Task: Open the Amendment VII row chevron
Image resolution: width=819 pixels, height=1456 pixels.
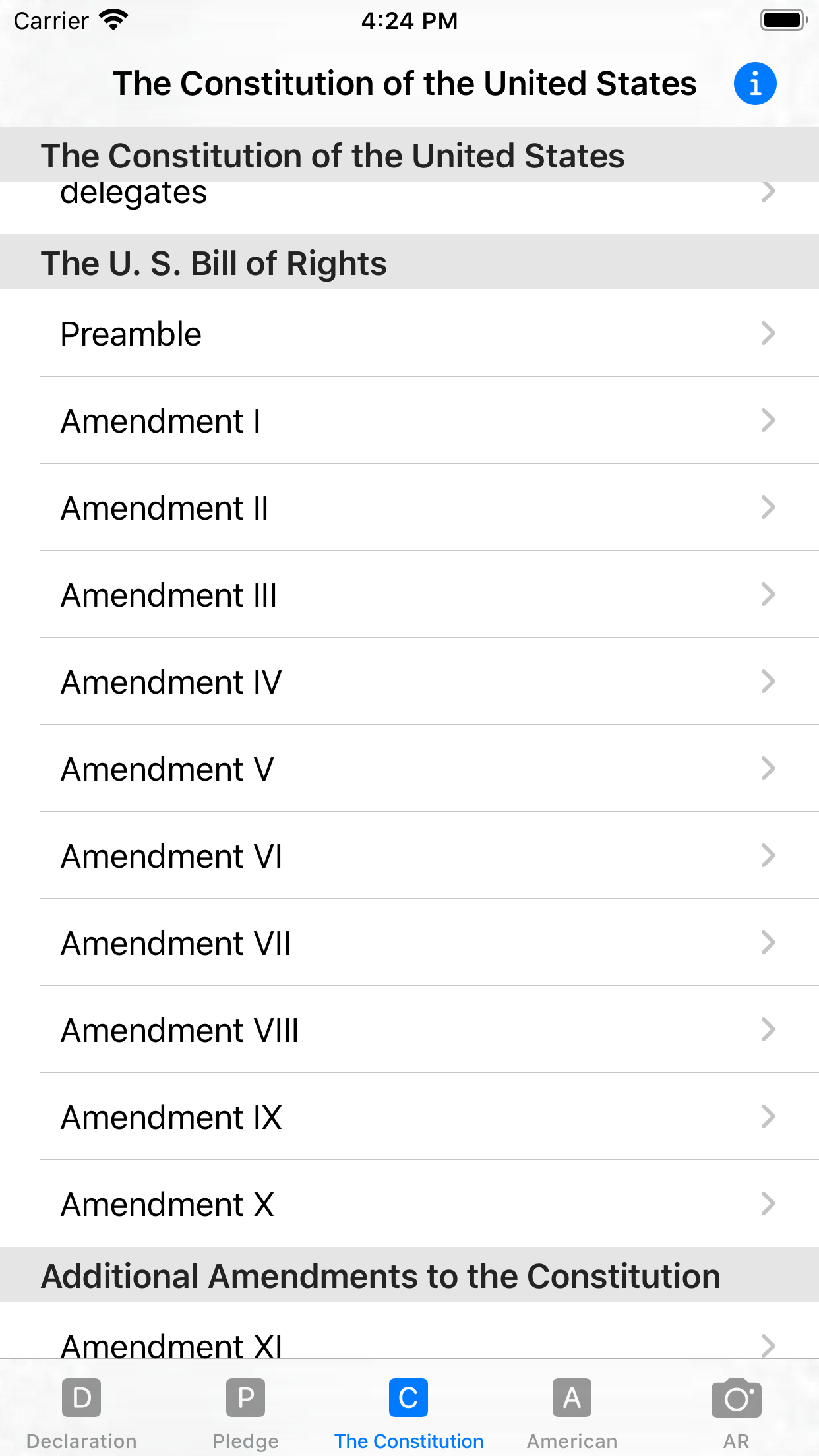Action: tap(768, 943)
